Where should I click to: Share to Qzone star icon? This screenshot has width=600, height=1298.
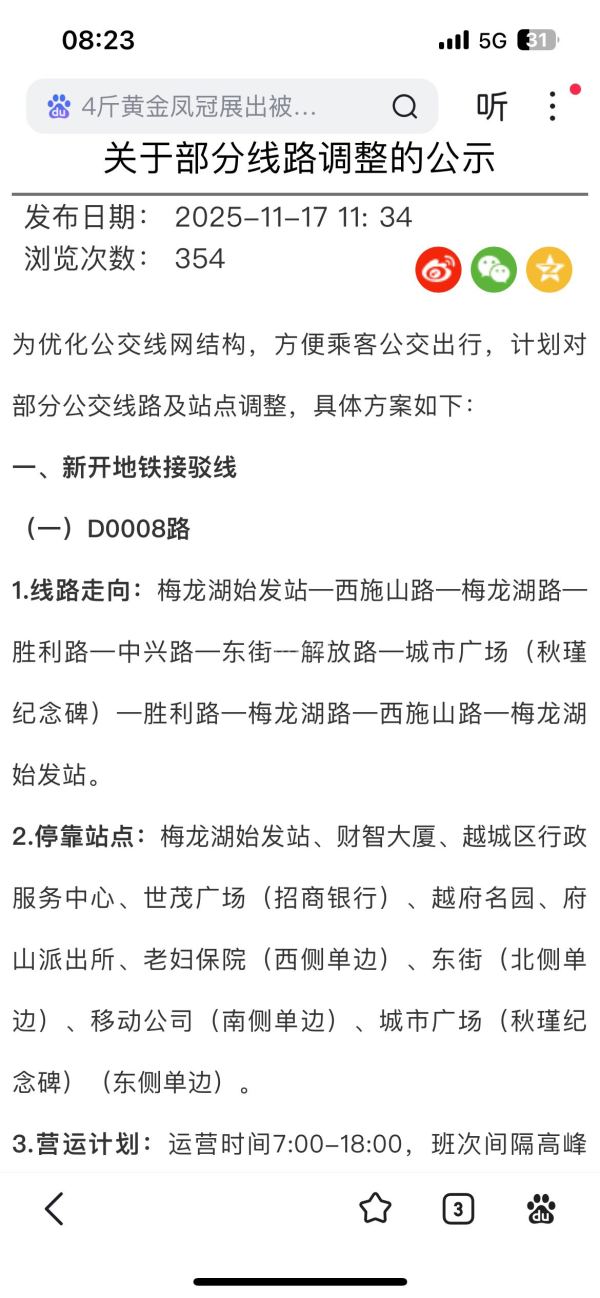549,269
